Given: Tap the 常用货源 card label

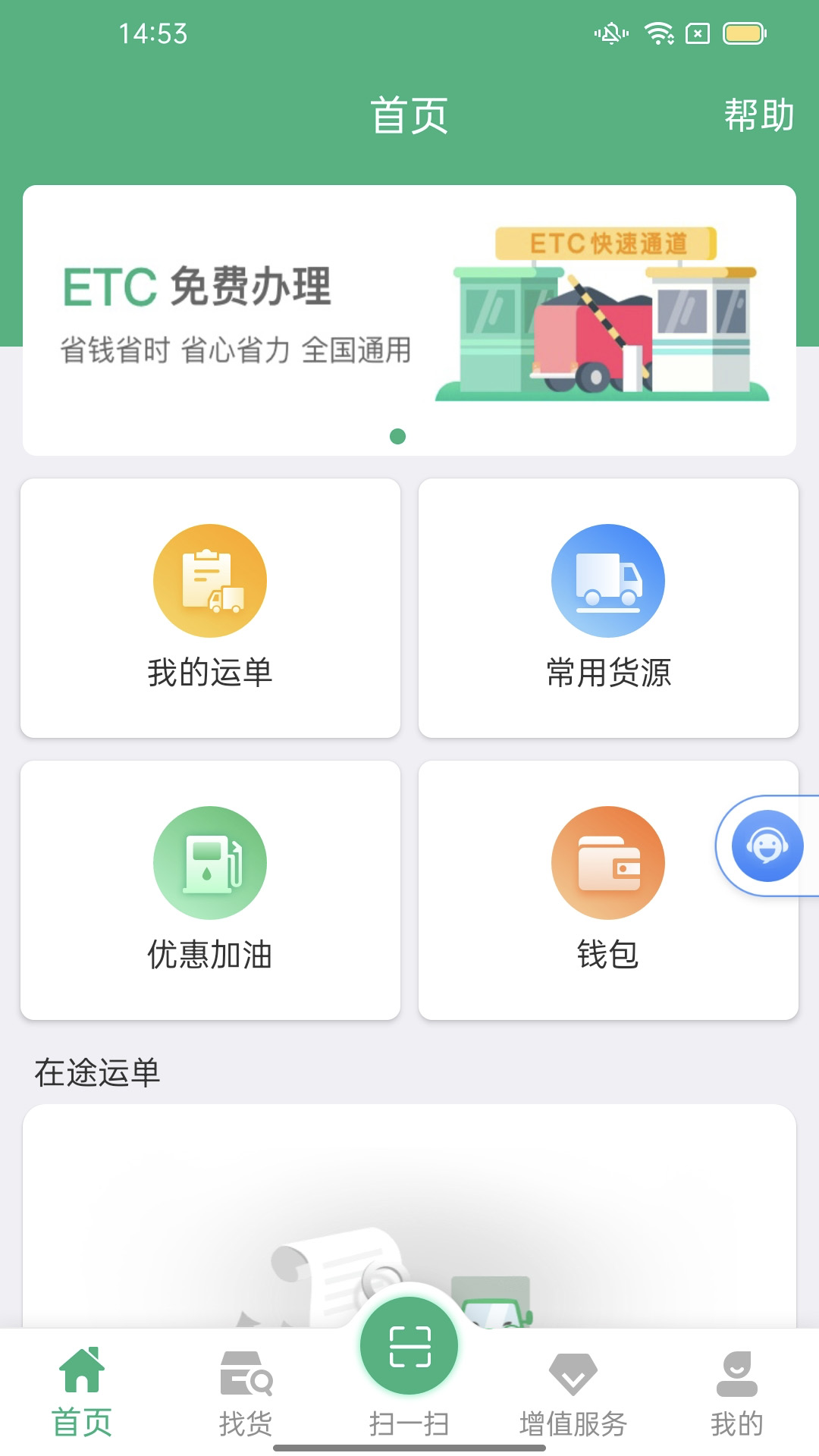Looking at the screenshot, I should pyautogui.click(x=607, y=671).
